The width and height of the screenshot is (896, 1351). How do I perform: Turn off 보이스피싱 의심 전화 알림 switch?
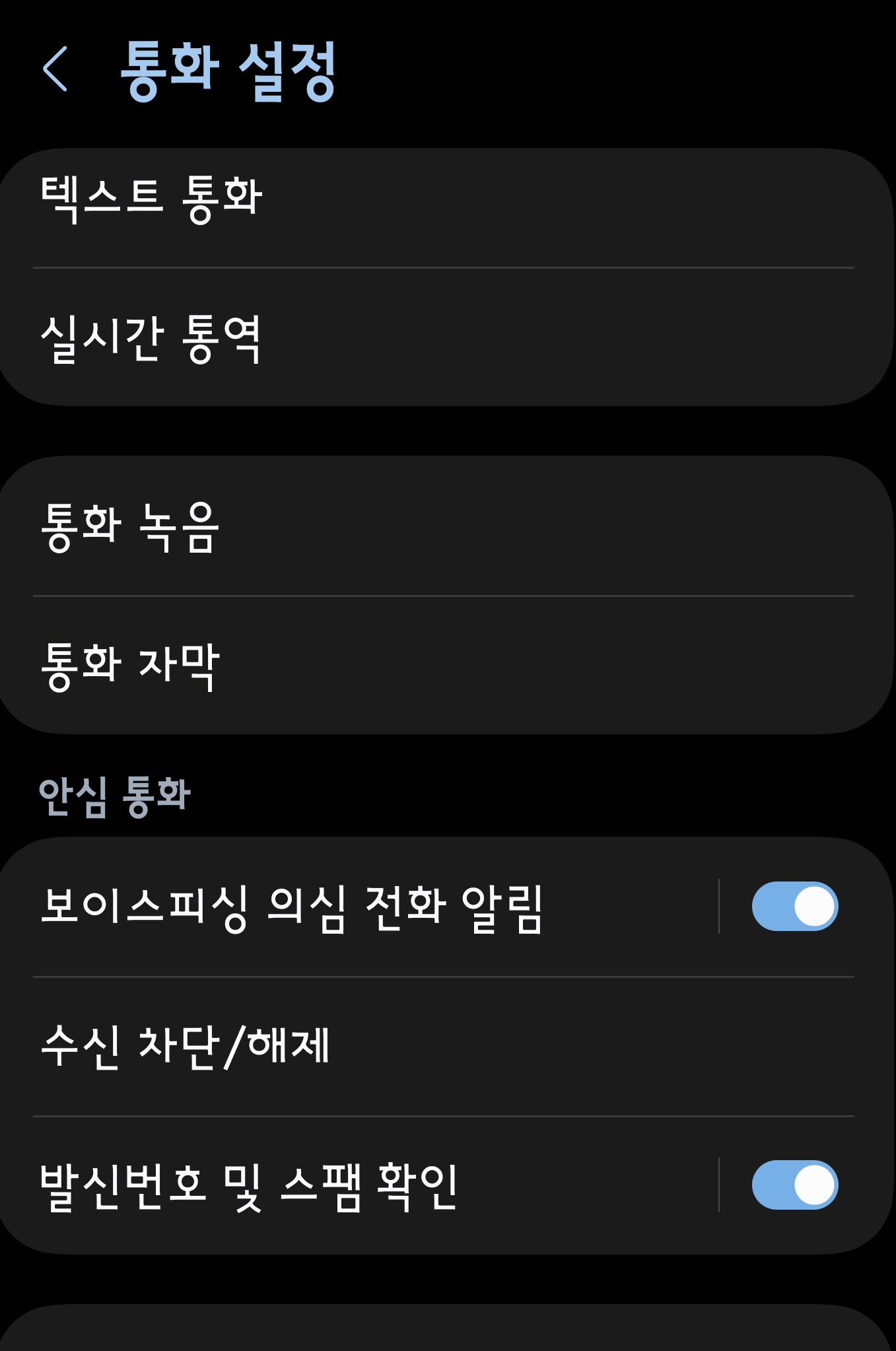click(x=795, y=907)
